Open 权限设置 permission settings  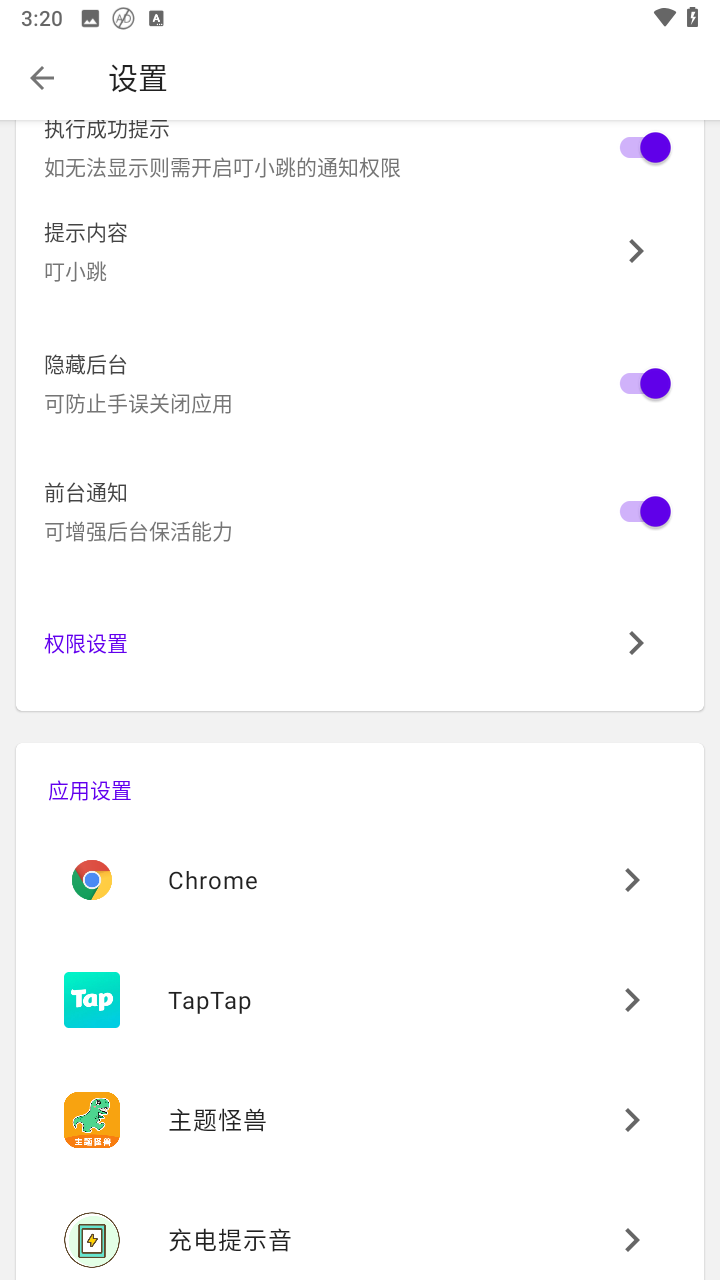[85, 643]
